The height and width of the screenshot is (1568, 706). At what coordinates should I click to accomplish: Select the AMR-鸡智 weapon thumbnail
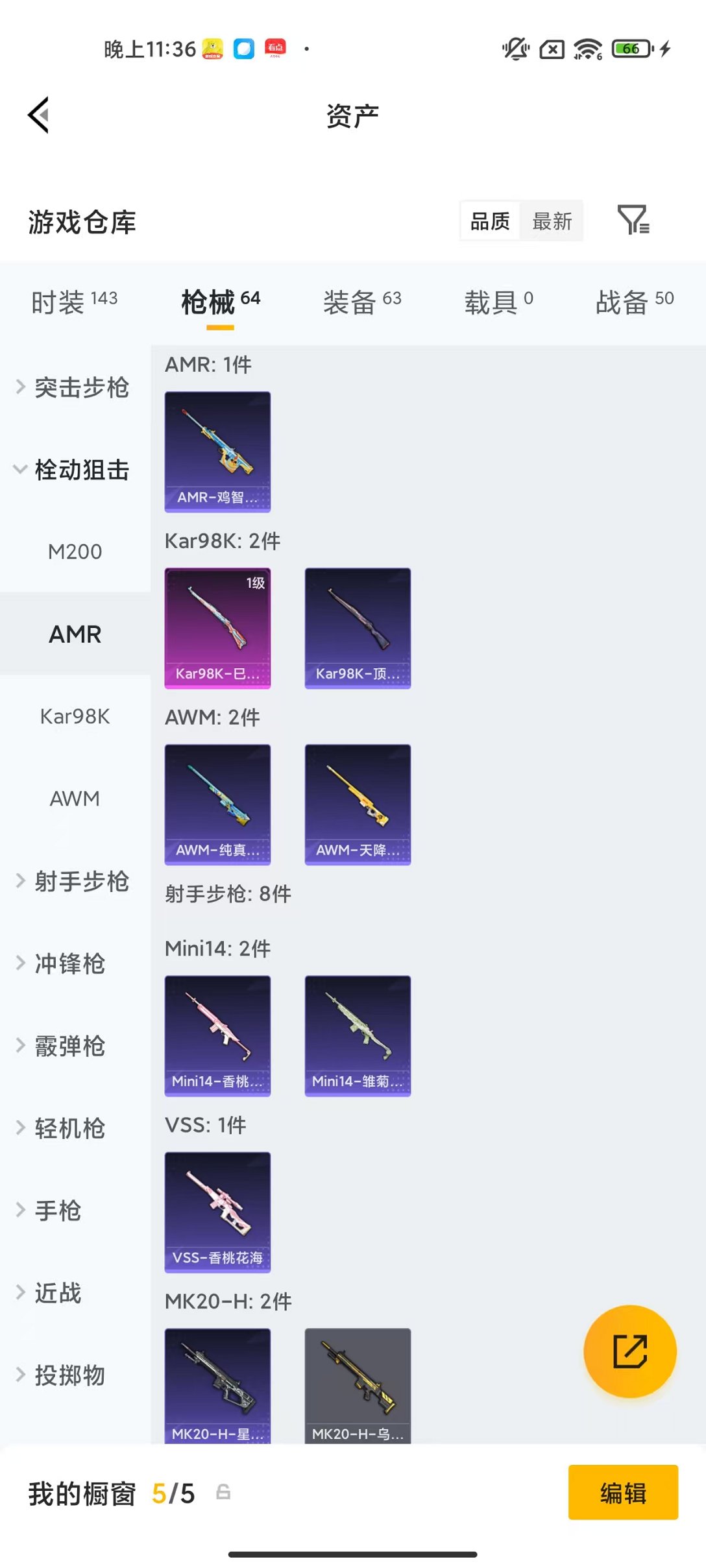tap(217, 452)
